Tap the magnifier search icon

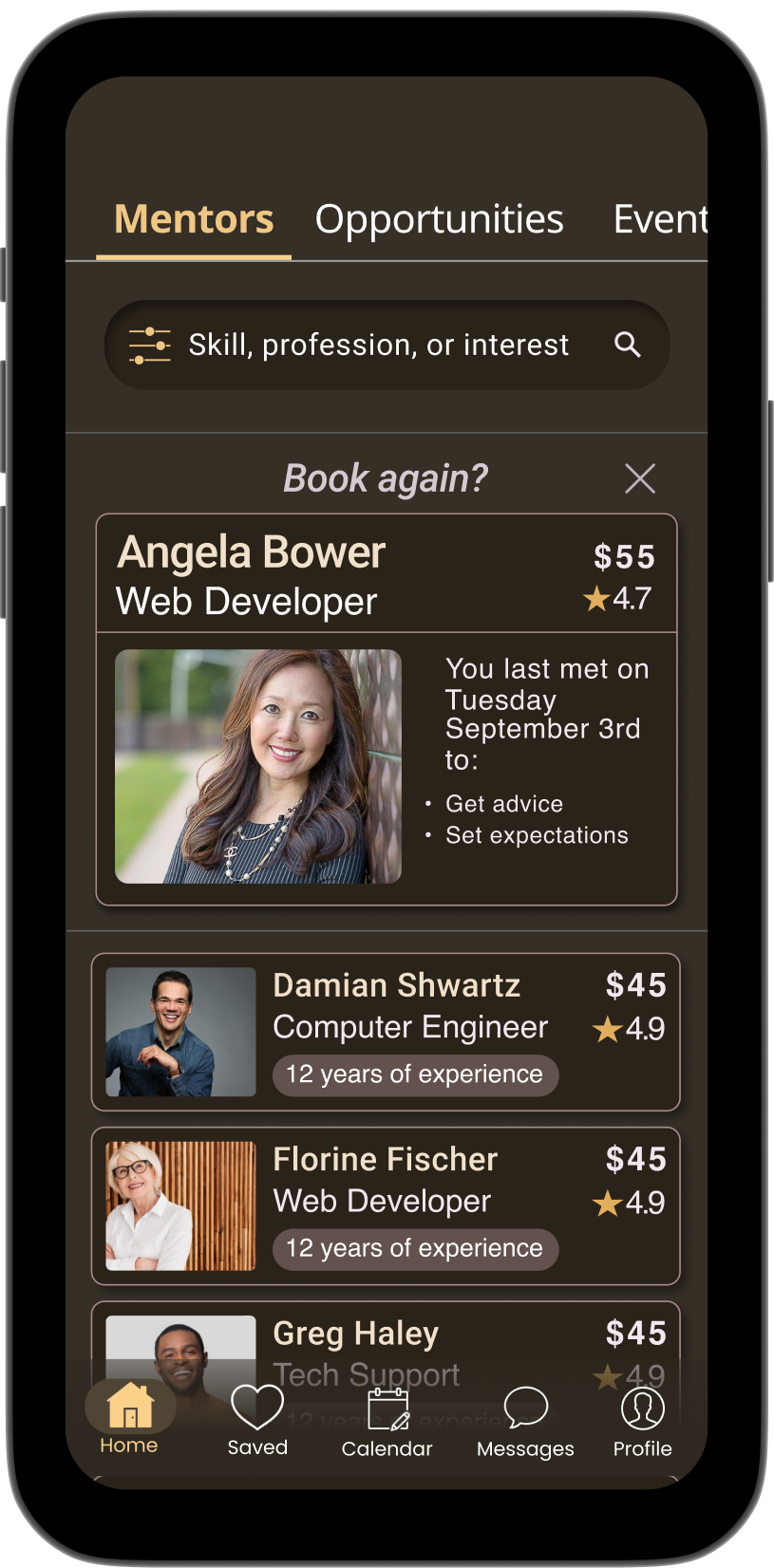click(x=627, y=345)
